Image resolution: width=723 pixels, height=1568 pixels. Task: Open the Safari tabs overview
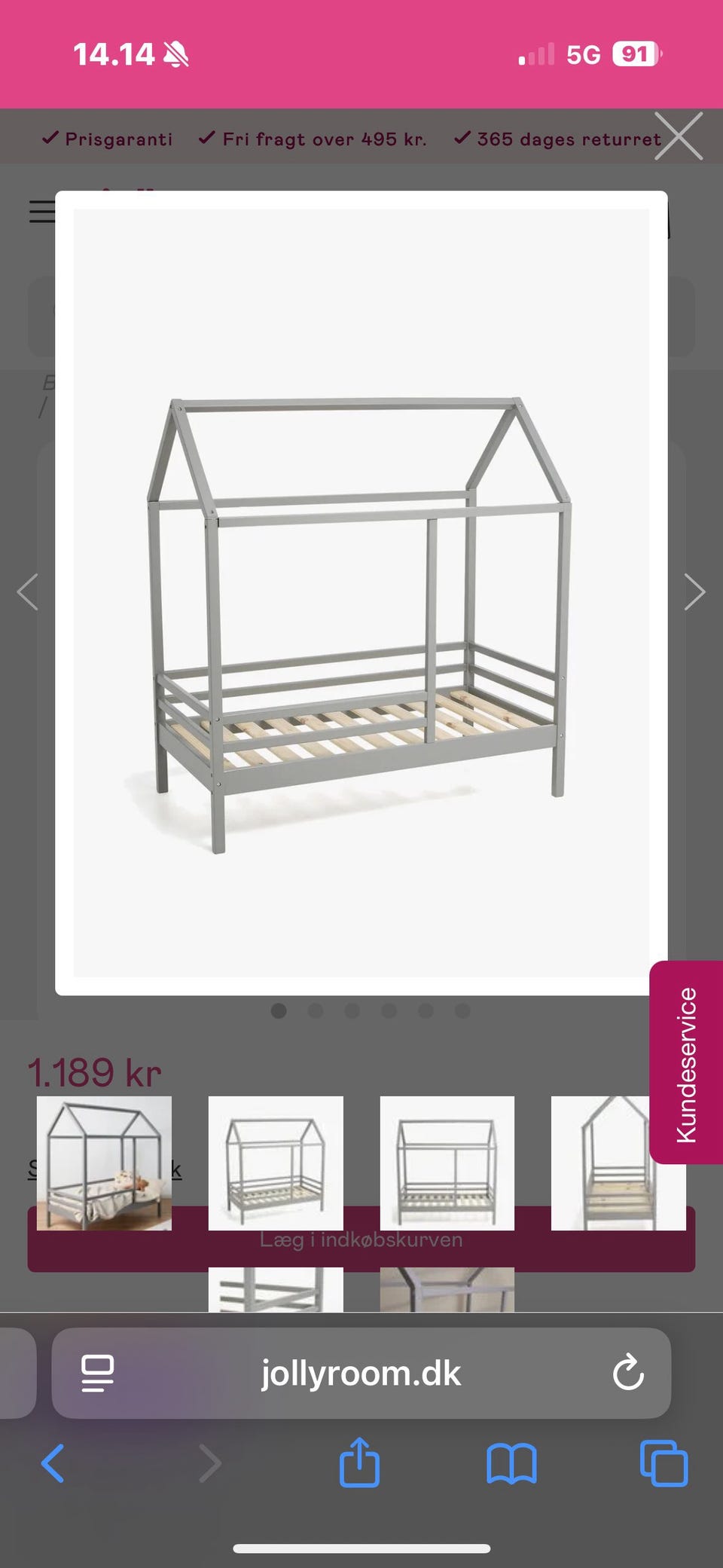tap(664, 1463)
